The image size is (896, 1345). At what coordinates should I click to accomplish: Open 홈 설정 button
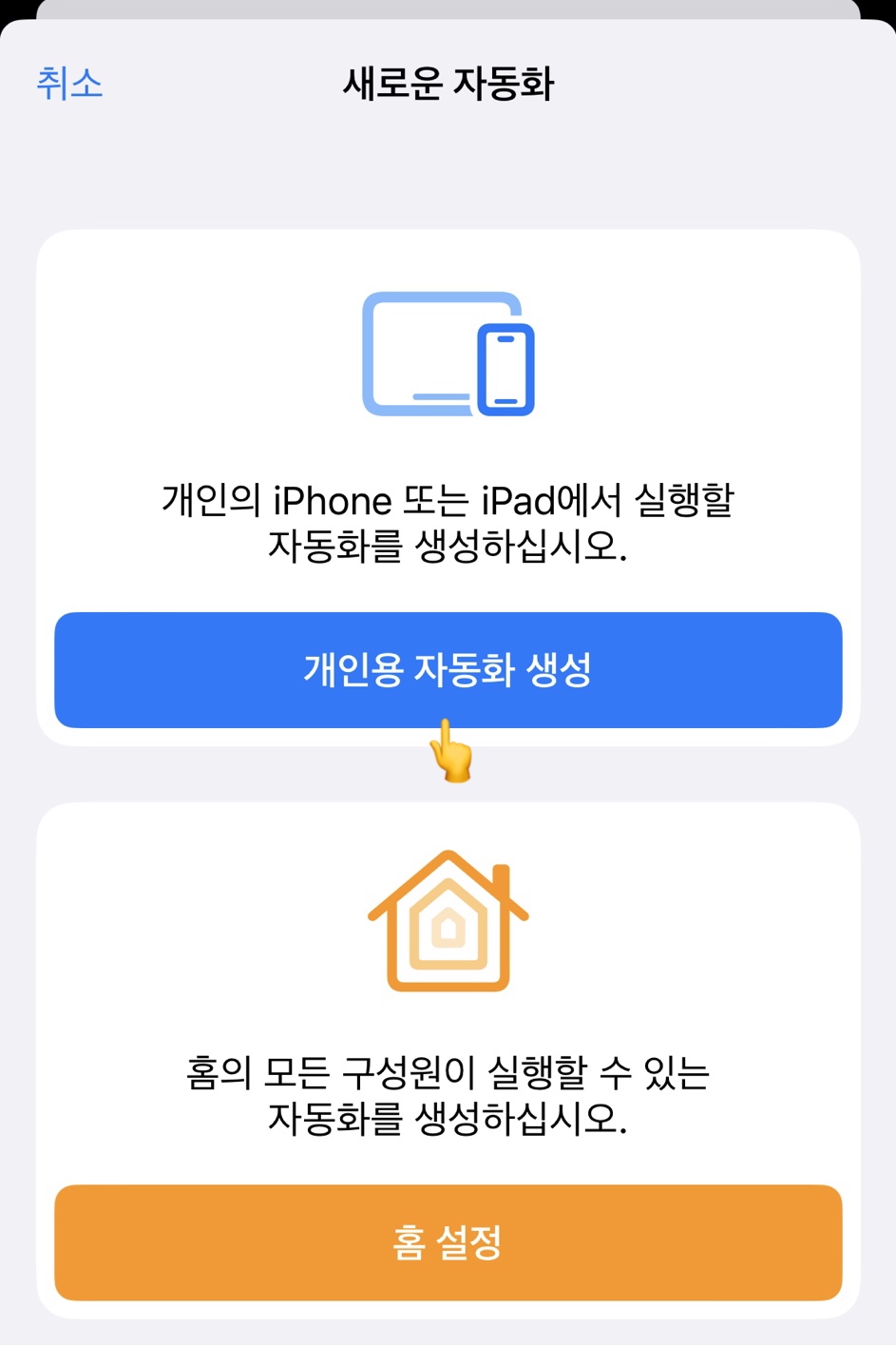[448, 1241]
